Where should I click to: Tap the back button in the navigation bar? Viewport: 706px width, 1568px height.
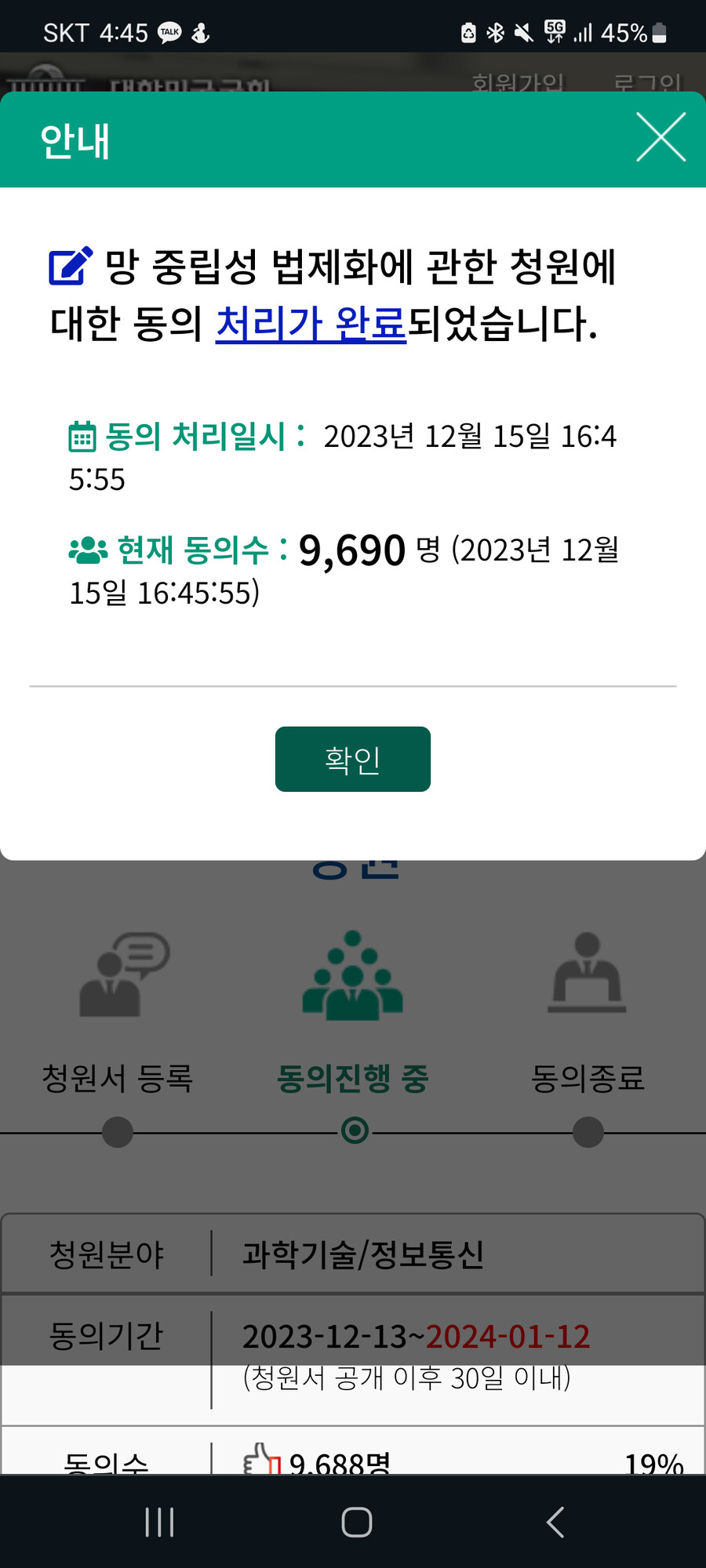click(x=555, y=1523)
